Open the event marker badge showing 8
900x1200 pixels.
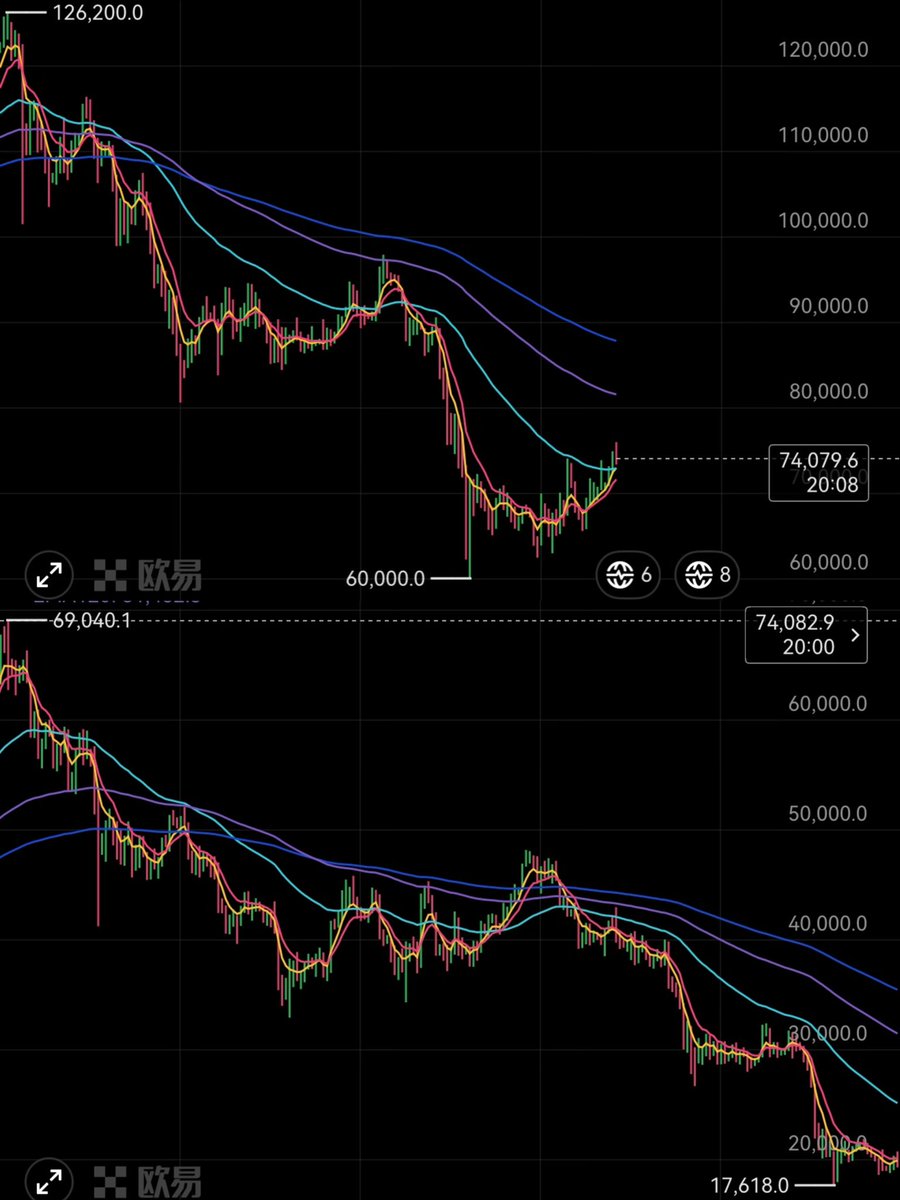[x=708, y=575]
